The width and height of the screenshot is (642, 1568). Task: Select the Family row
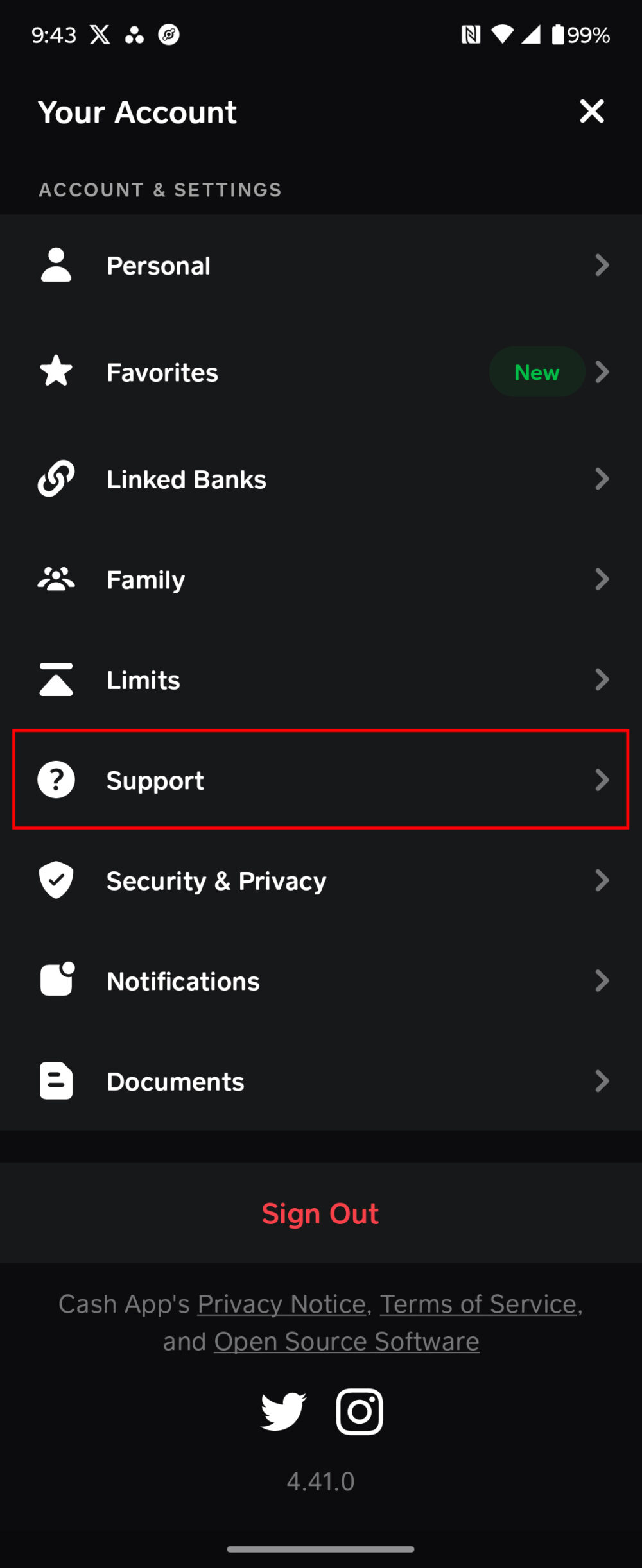coord(321,580)
